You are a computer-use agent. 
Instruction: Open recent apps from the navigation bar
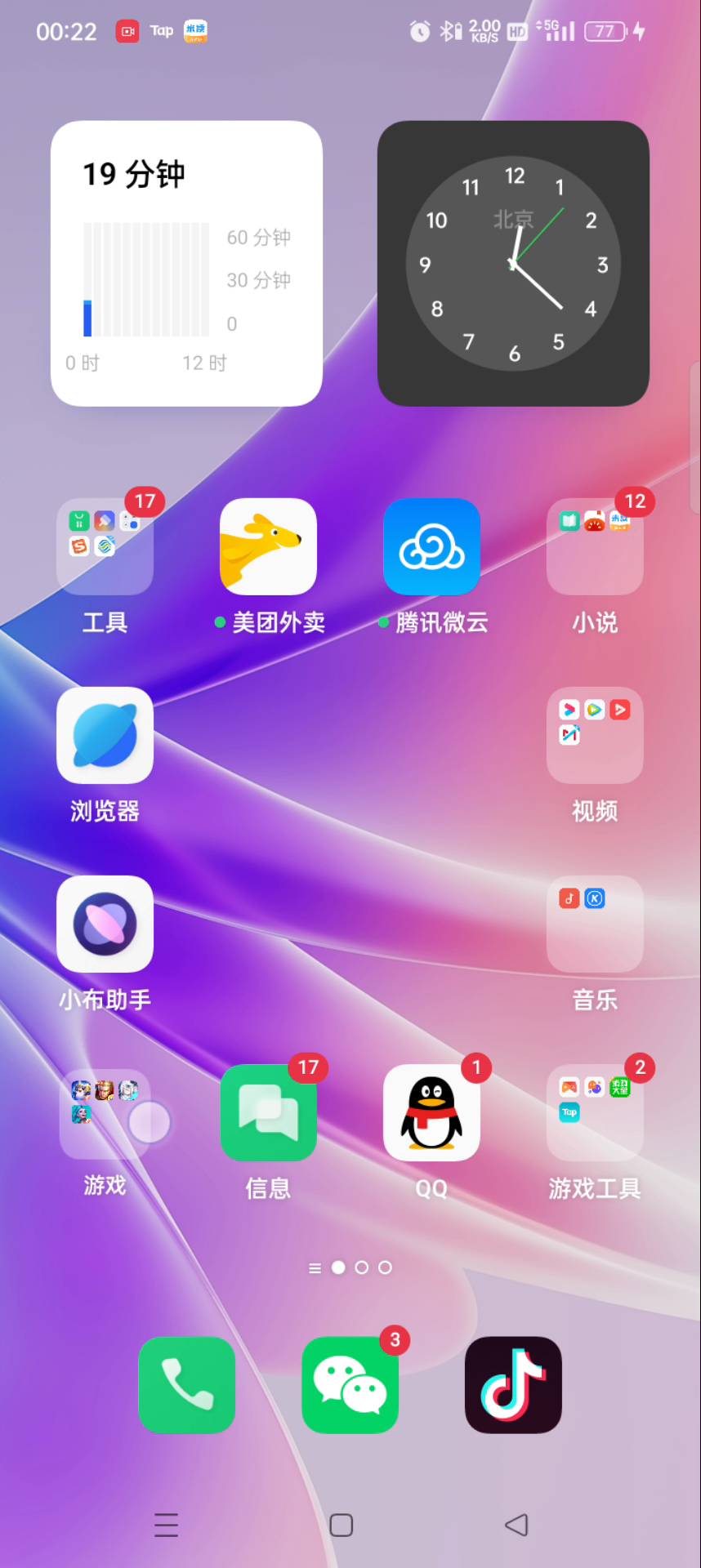[x=166, y=1525]
